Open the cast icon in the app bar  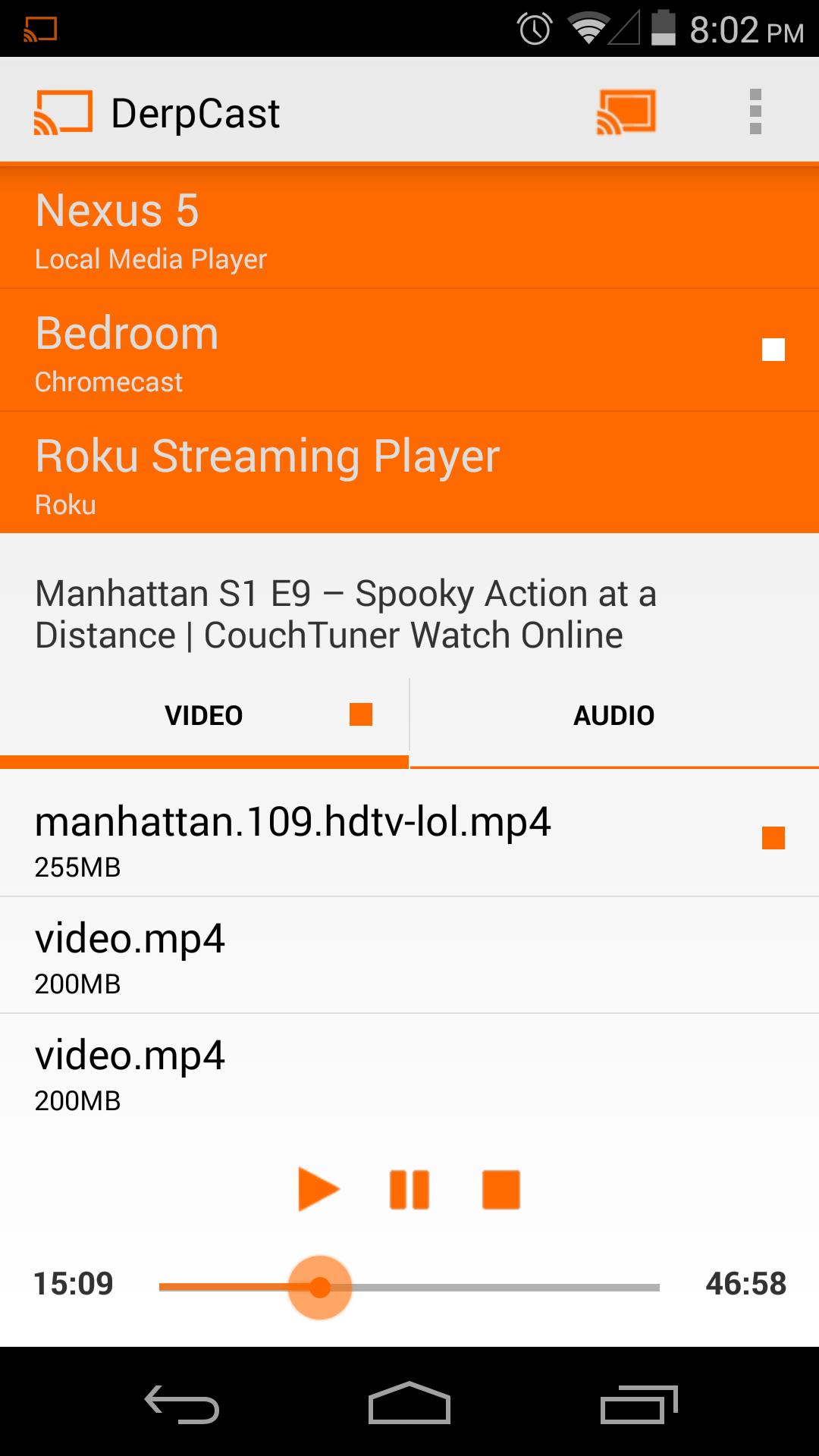tap(626, 112)
